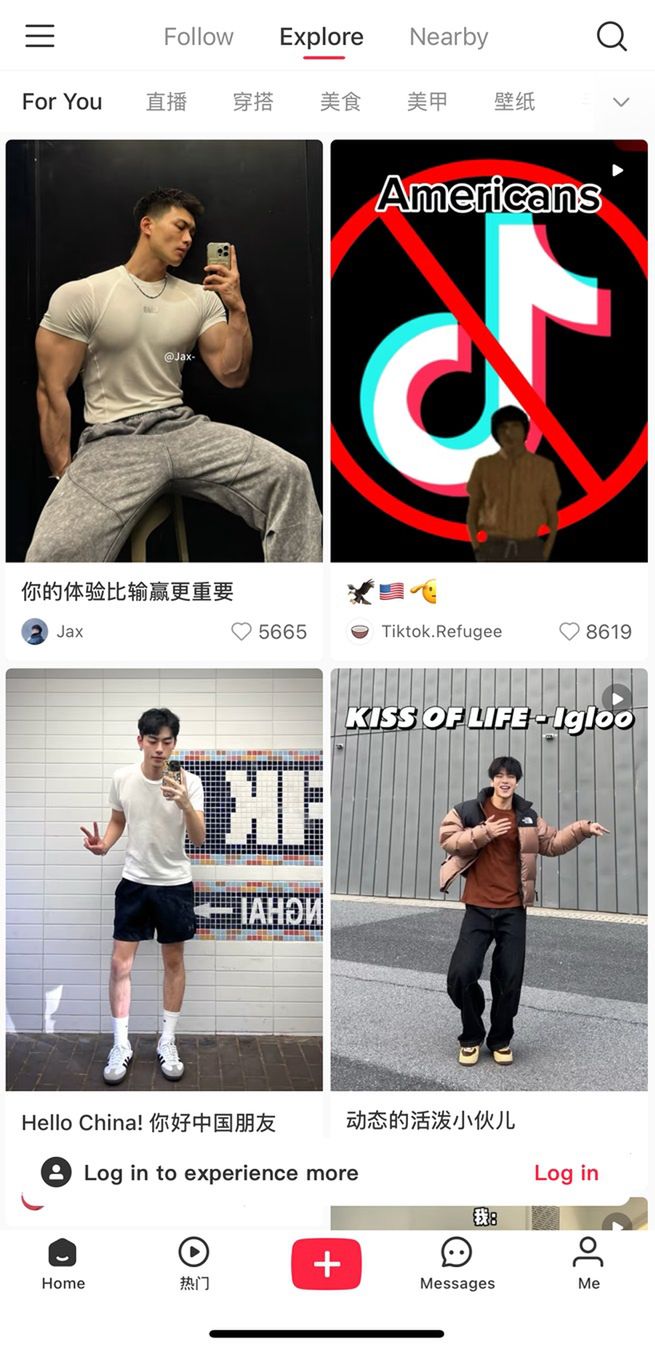Like Tiktok.Refugee's post with 8619 likes

pos(569,631)
